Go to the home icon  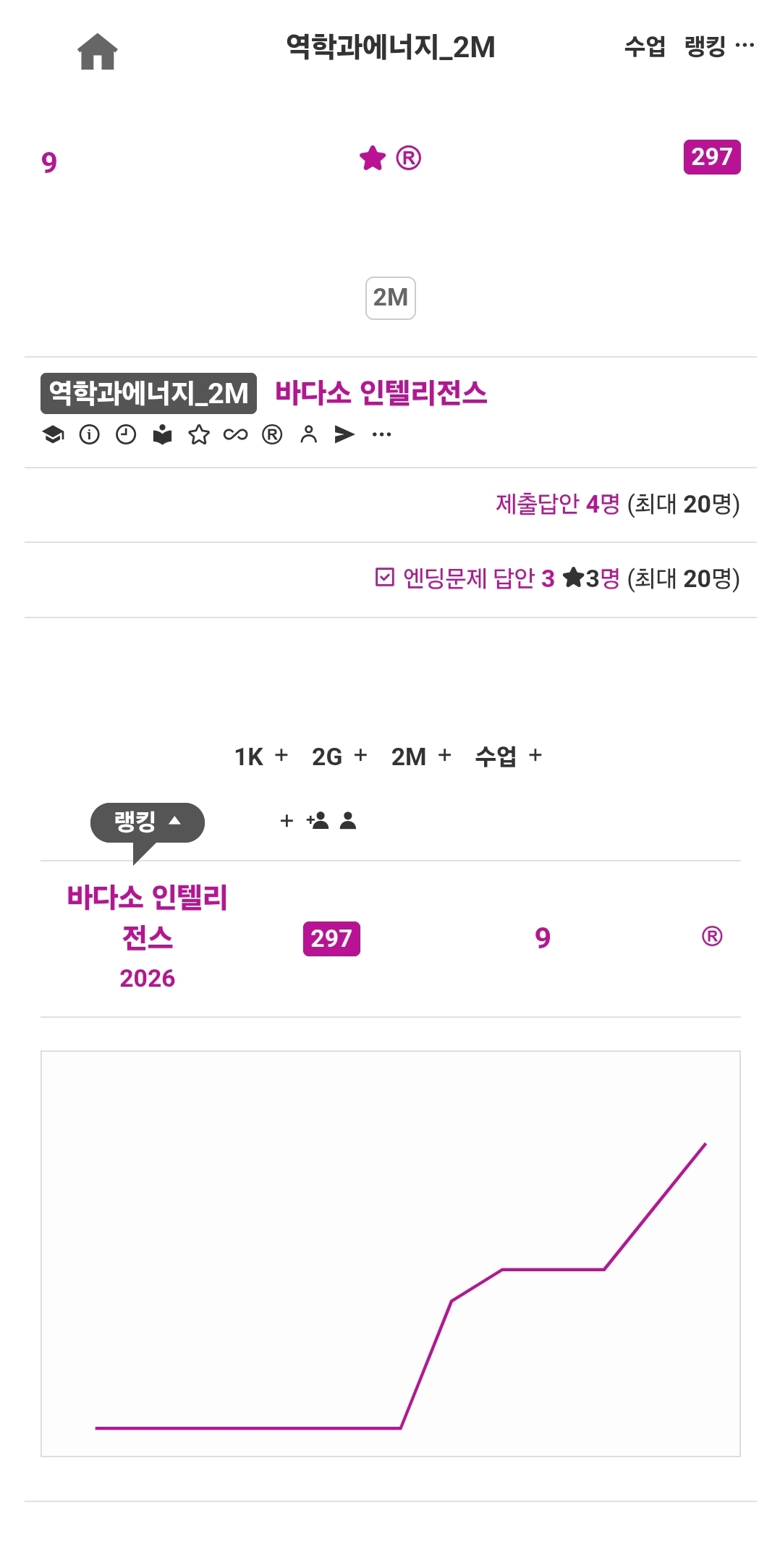point(98,51)
